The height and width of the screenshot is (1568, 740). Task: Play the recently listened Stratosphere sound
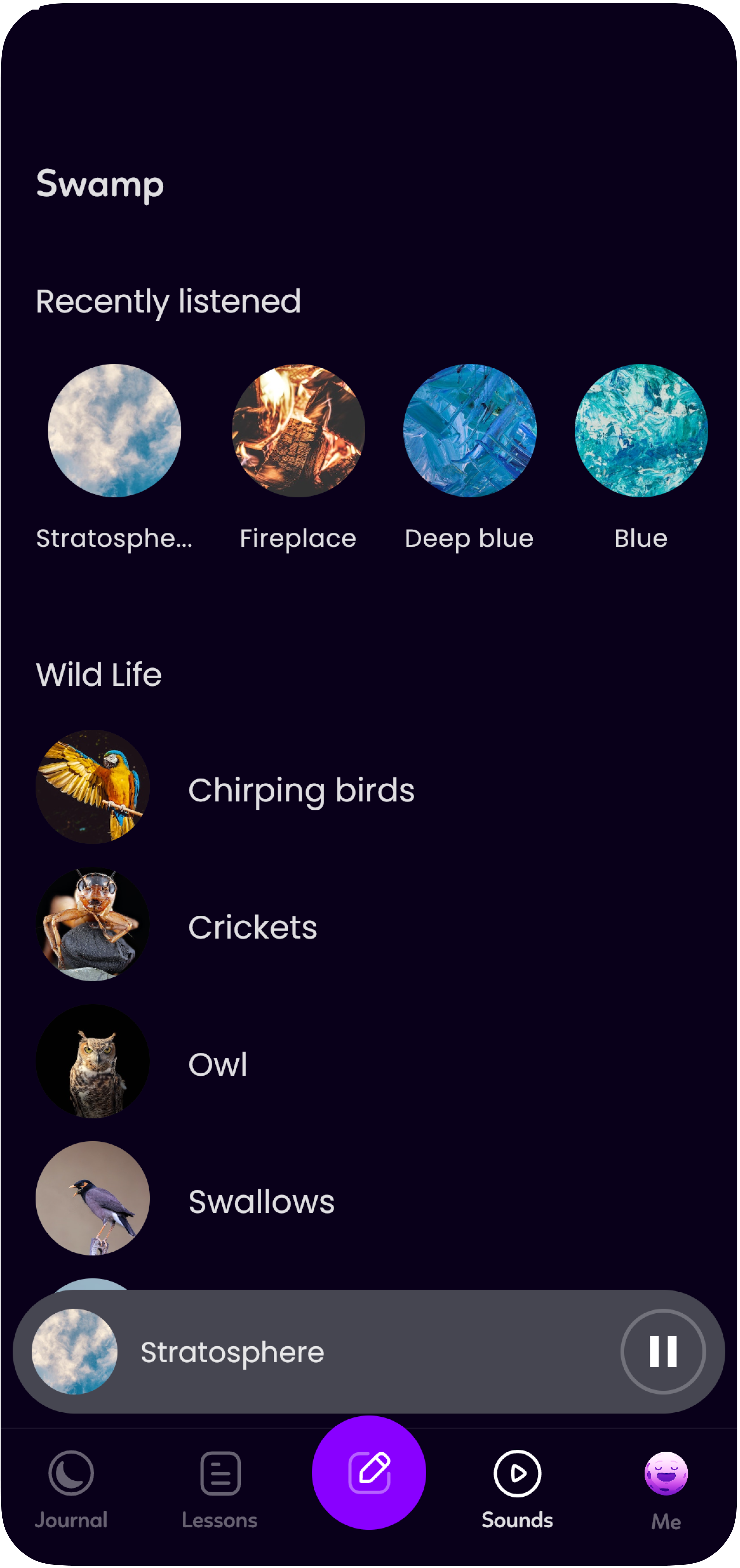pyautogui.click(x=115, y=431)
